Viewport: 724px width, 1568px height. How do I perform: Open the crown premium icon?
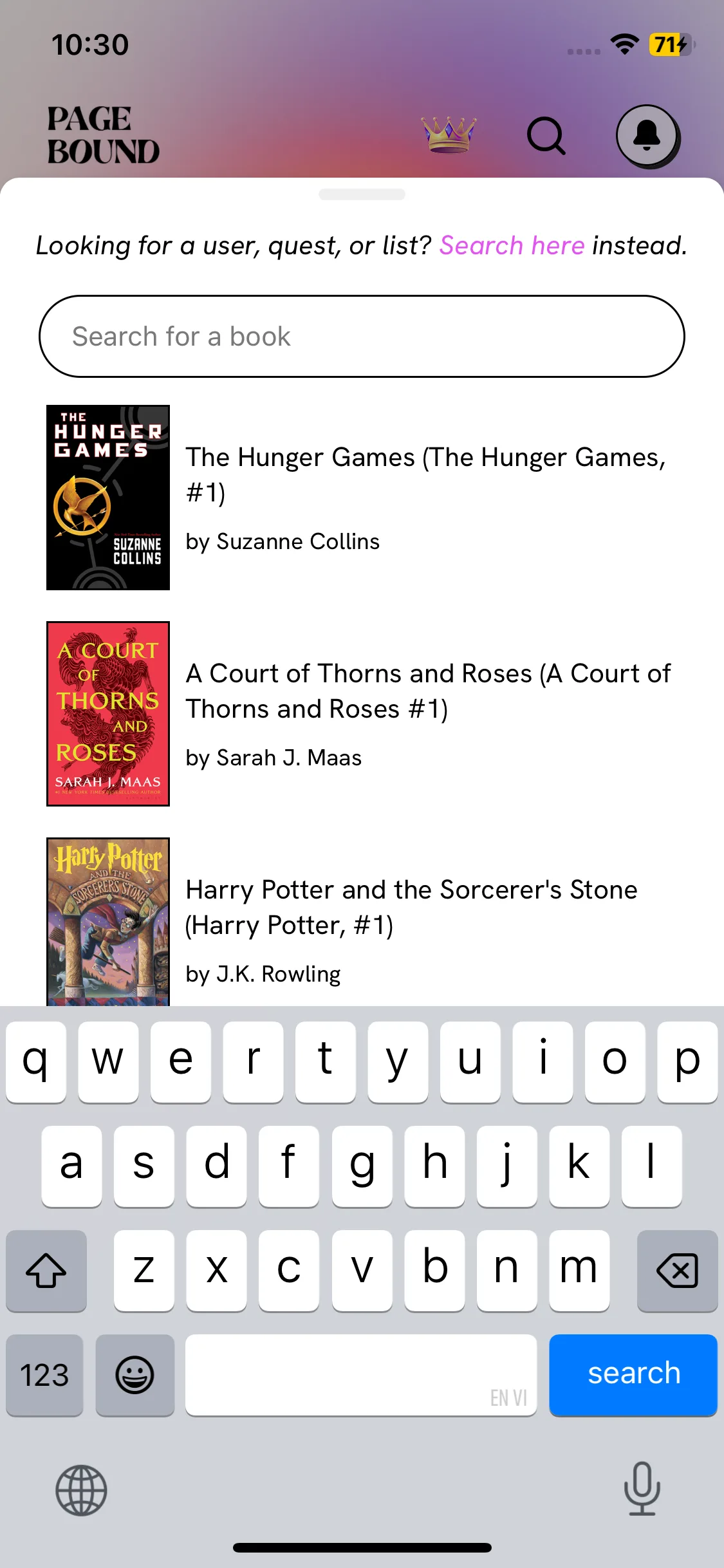click(x=449, y=135)
